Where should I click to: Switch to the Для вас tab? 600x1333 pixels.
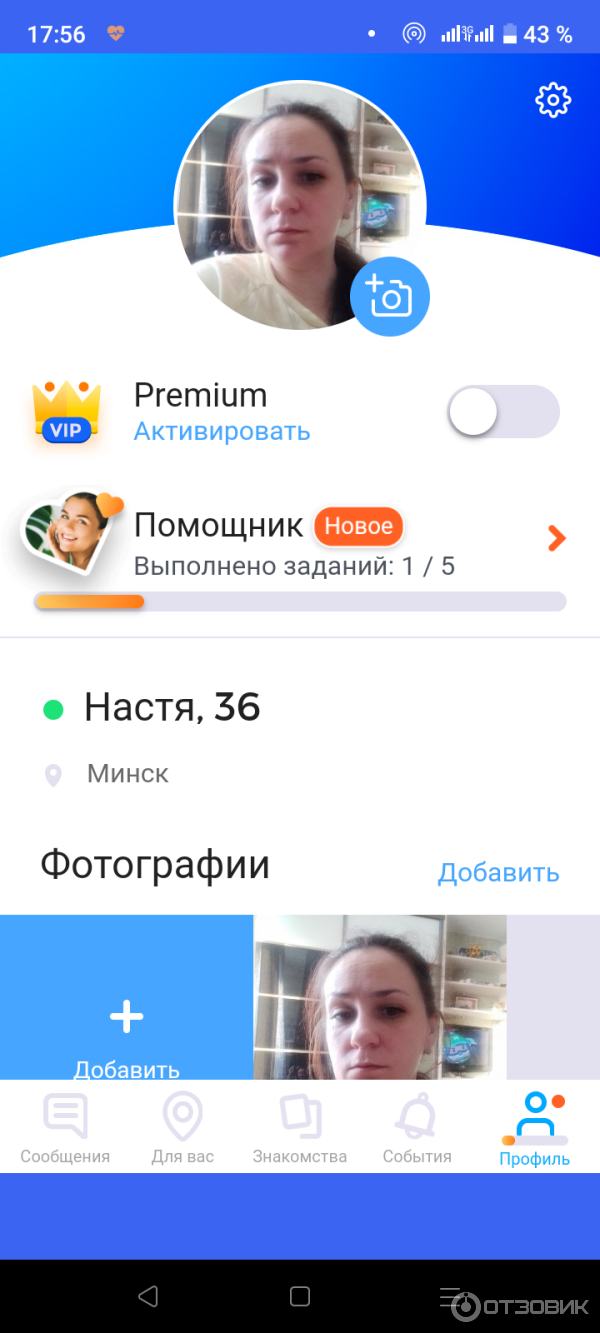183,1130
